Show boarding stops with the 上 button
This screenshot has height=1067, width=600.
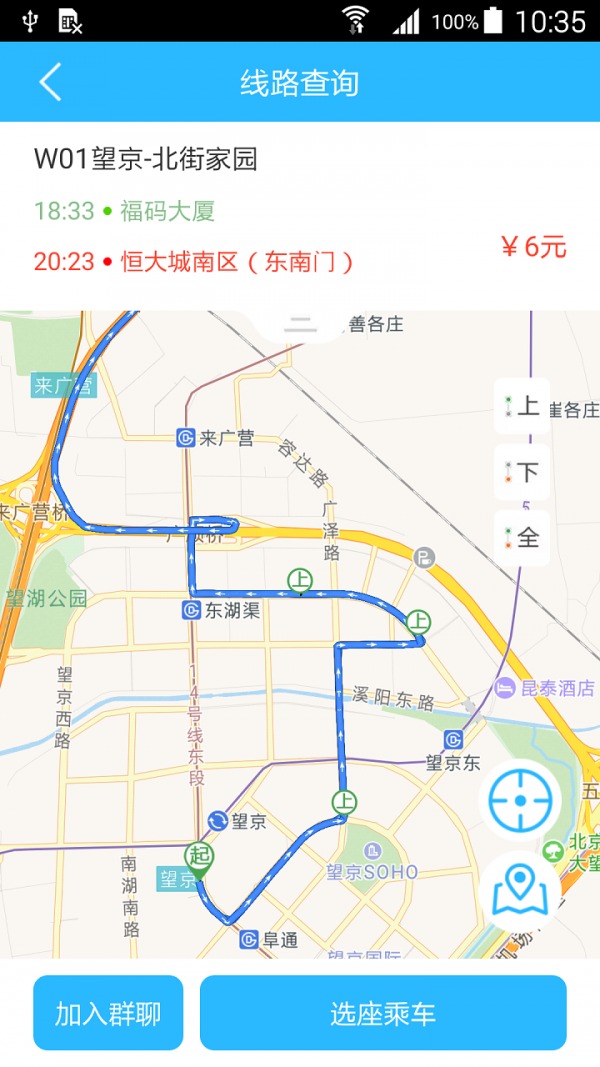521,406
